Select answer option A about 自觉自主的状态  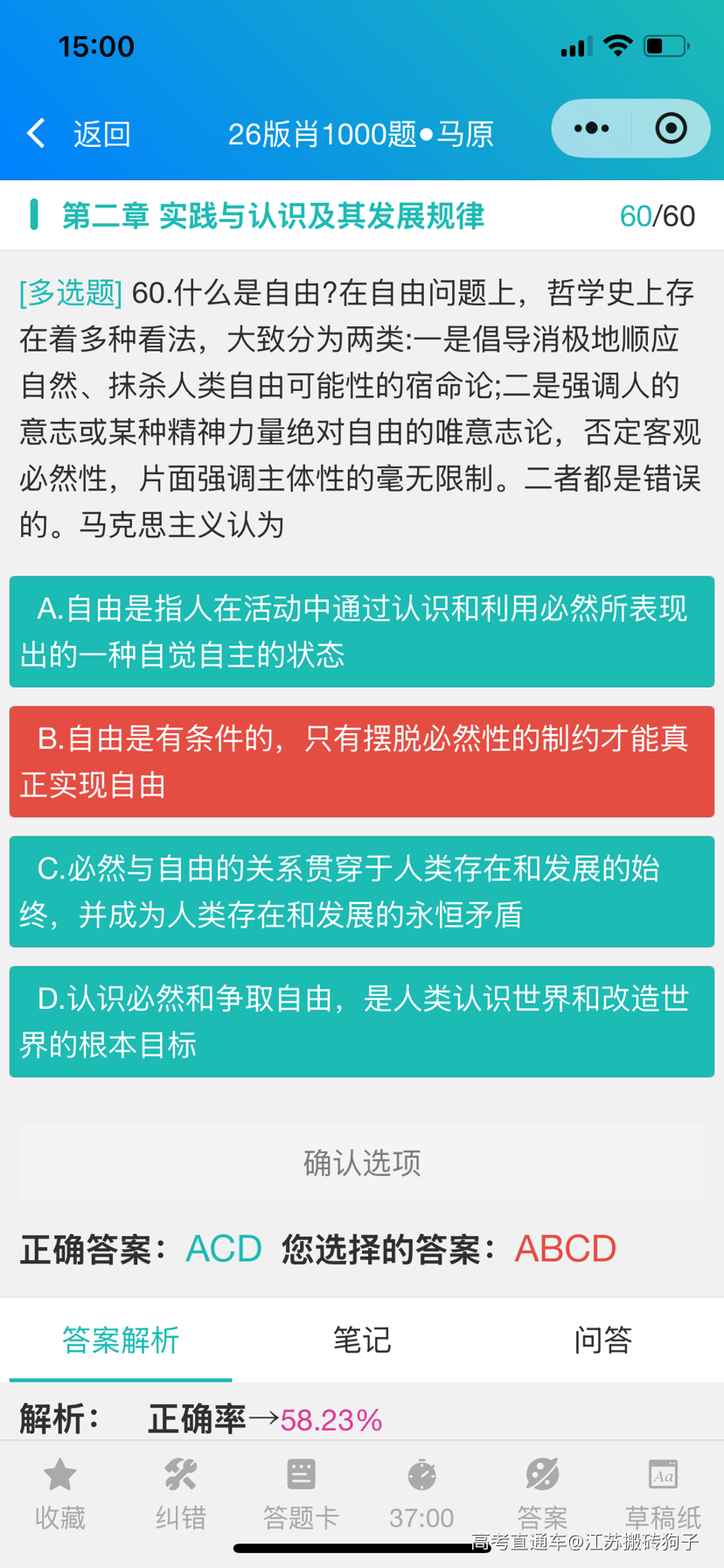tap(362, 632)
